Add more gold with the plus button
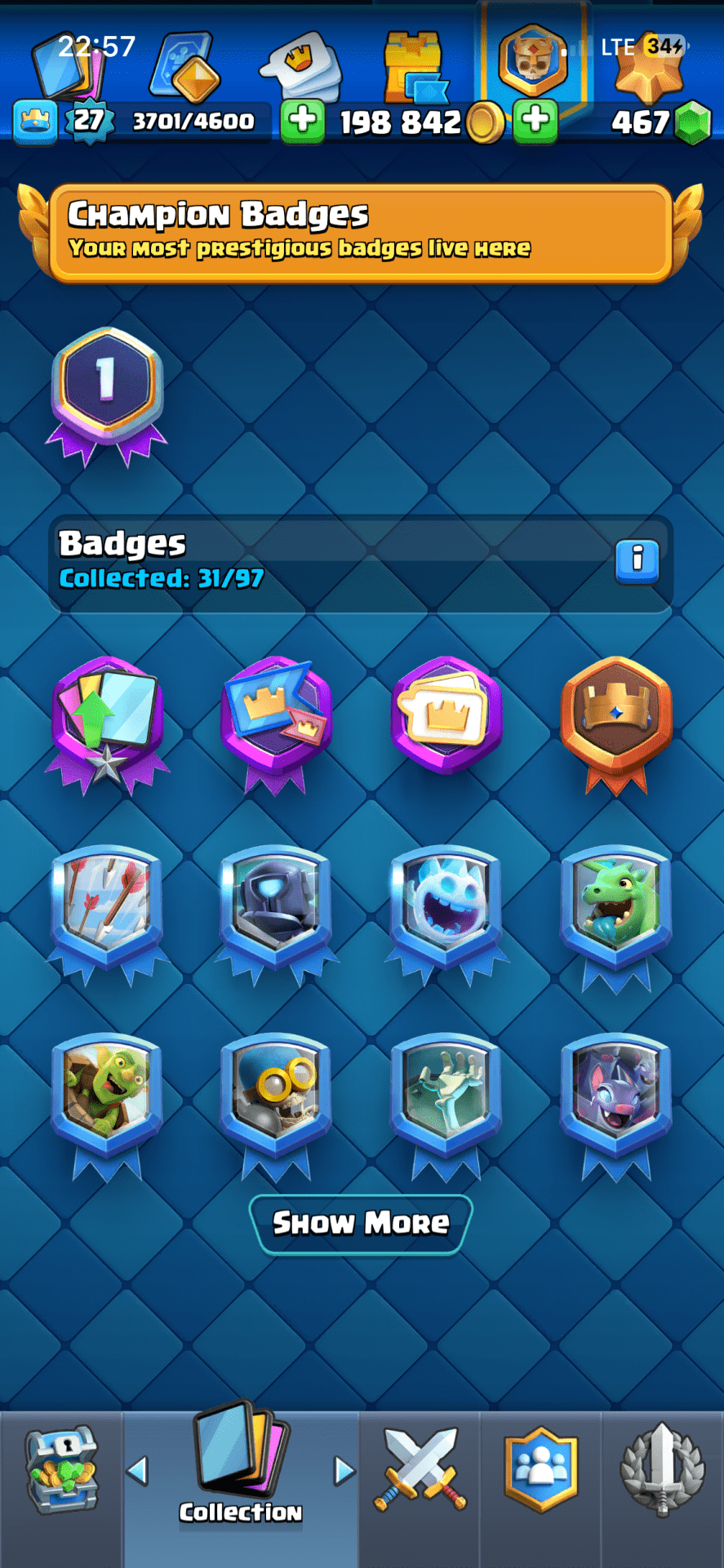This screenshot has height=1568, width=724. 303,121
